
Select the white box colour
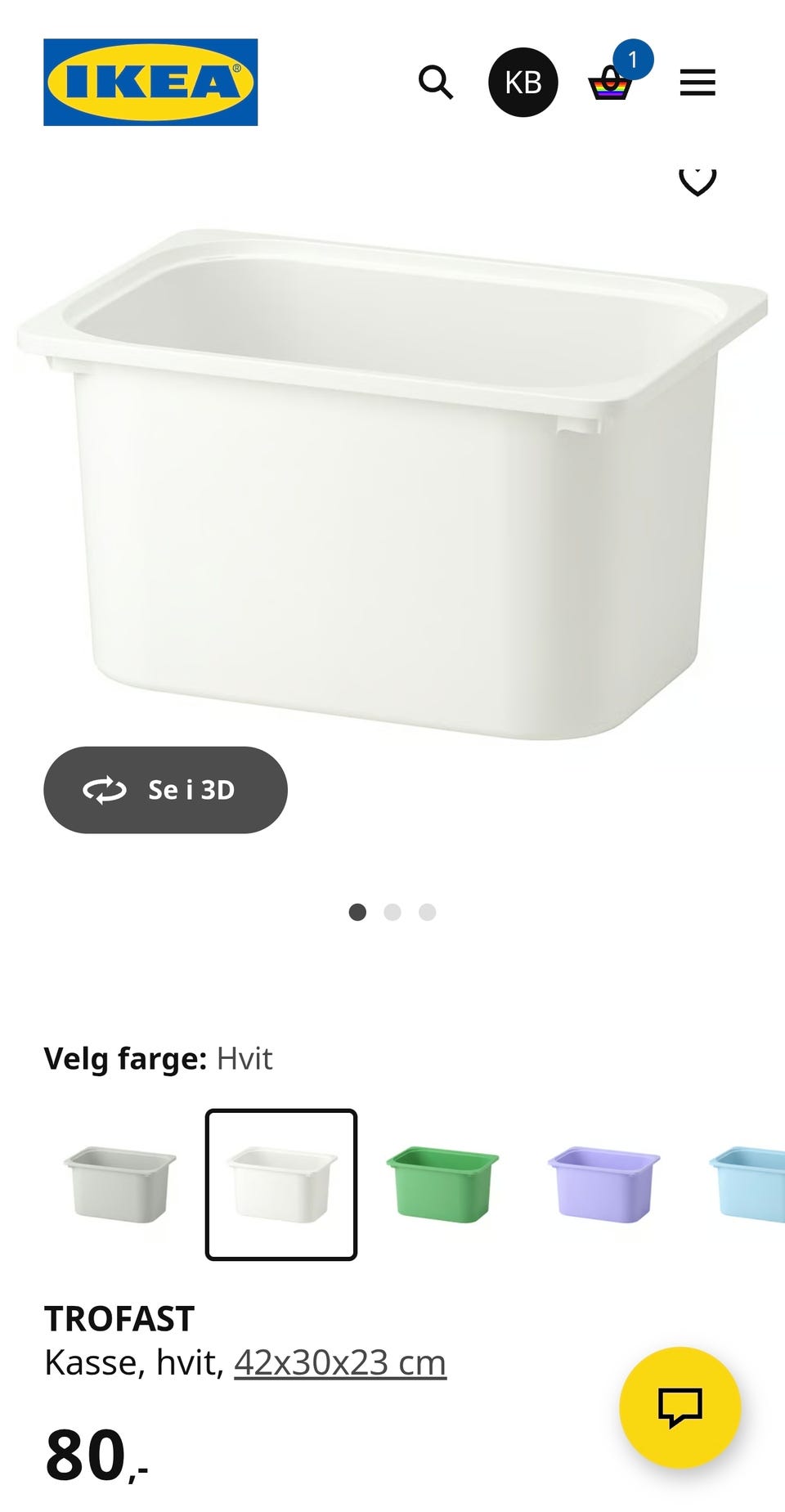[x=281, y=1184]
